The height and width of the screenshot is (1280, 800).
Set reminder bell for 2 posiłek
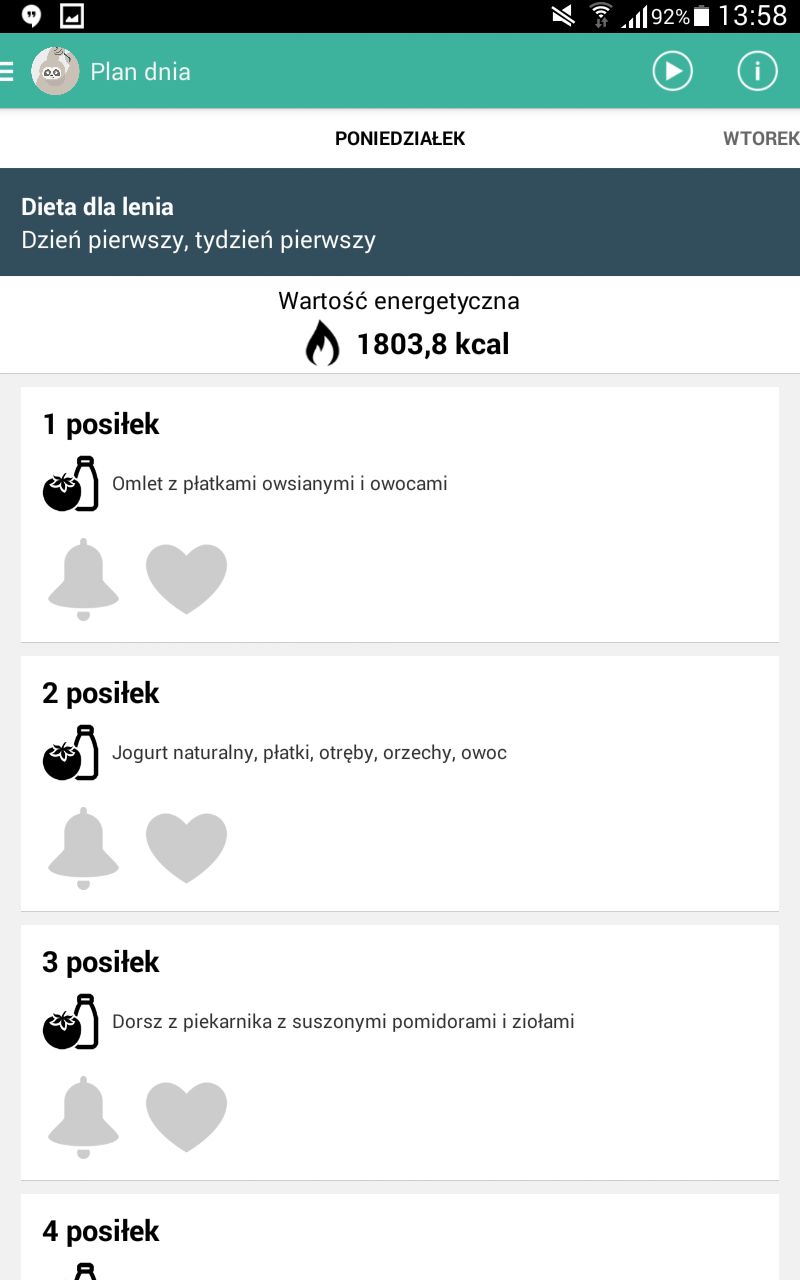pyautogui.click(x=83, y=848)
